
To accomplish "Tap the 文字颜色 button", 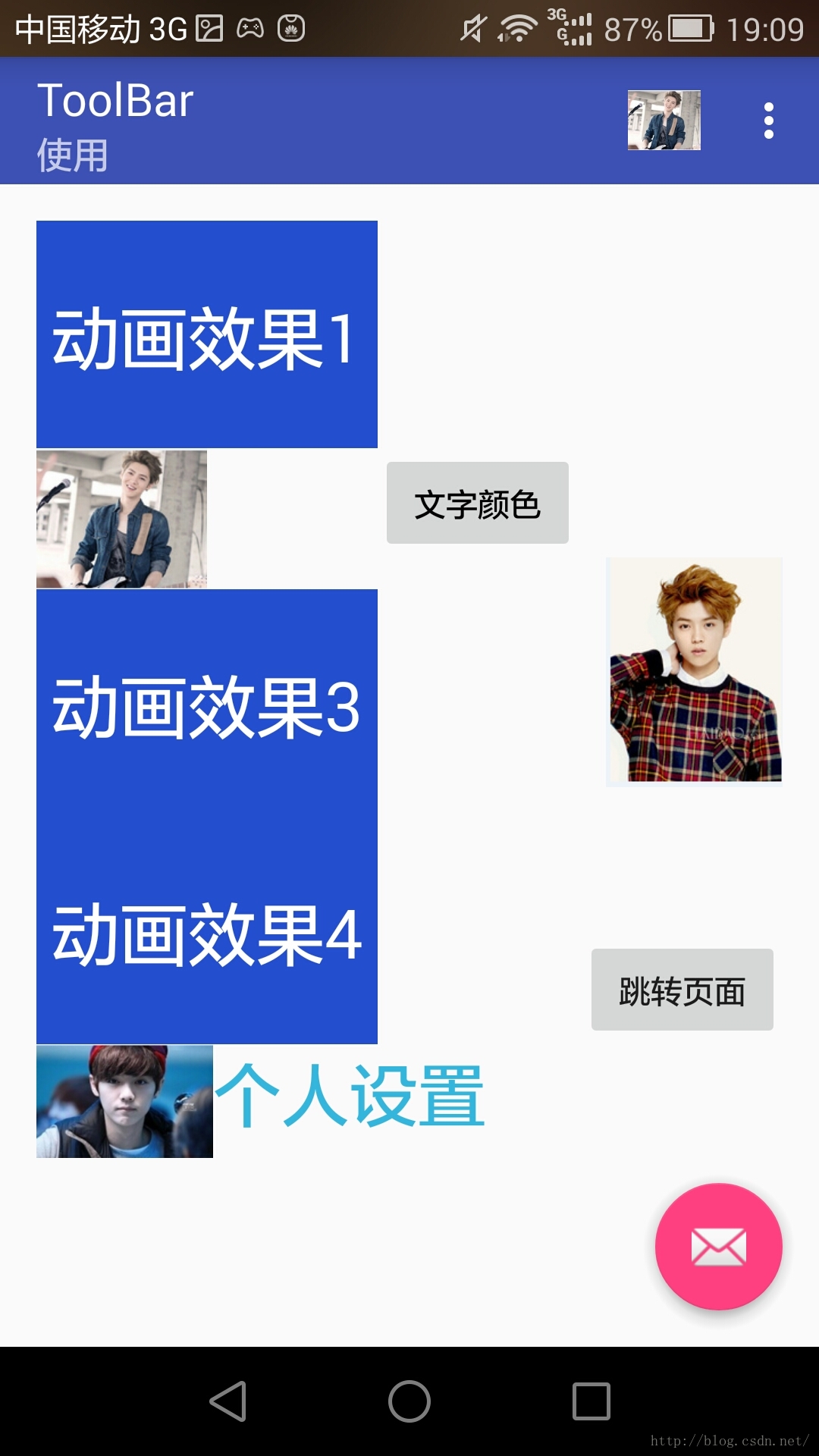I will pyautogui.click(x=477, y=503).
